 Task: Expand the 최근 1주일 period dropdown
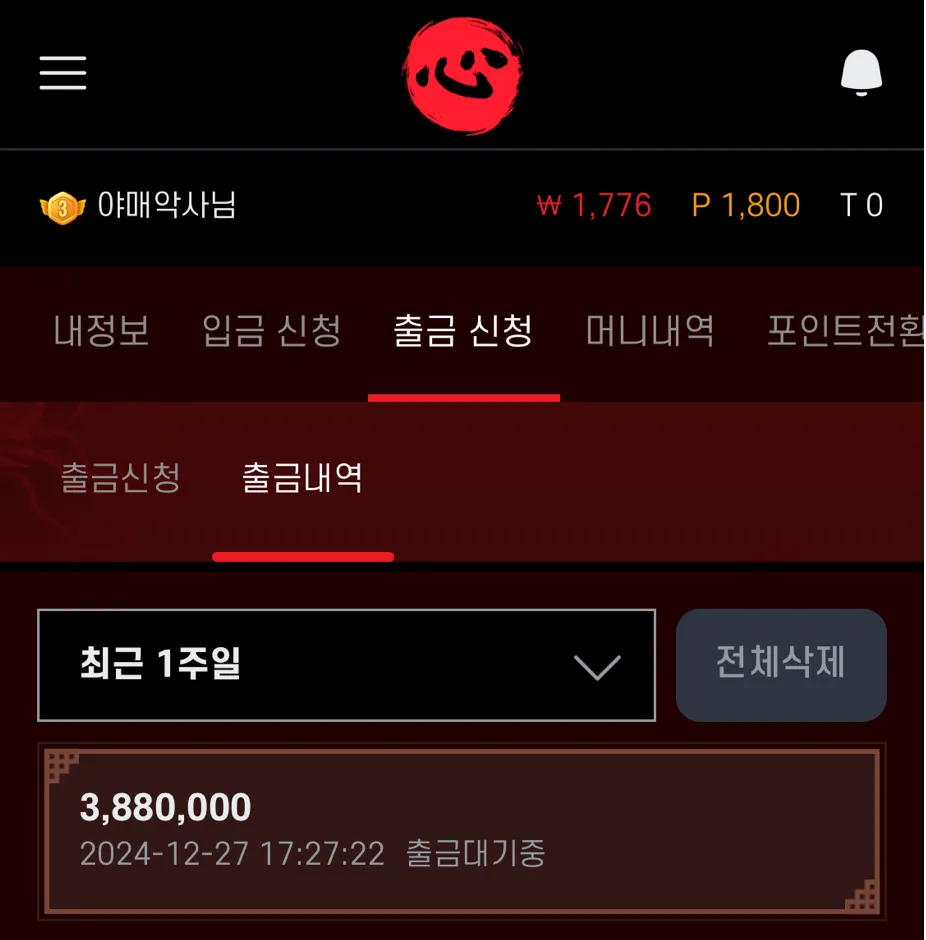[346, 665]
